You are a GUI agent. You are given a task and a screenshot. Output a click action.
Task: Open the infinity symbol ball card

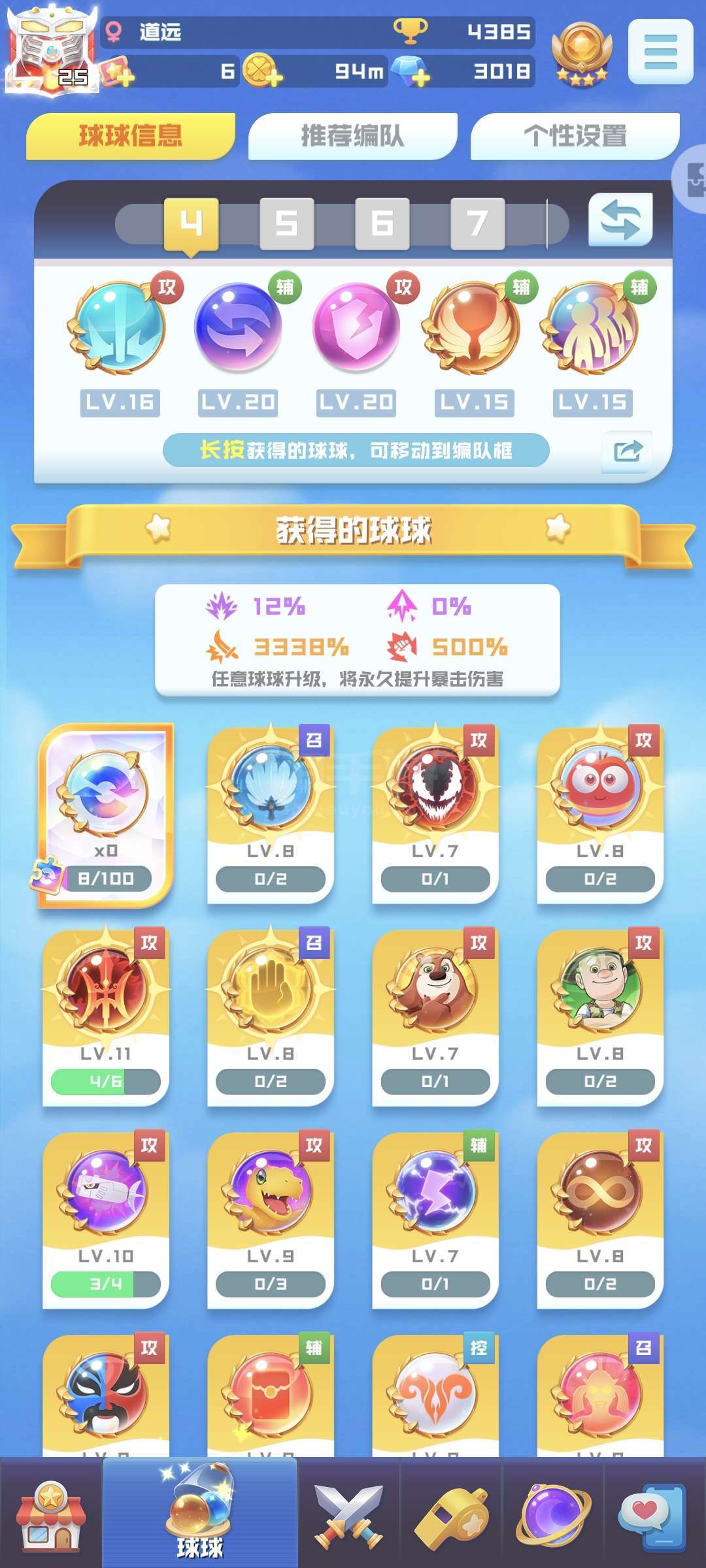coord(599,1218)
